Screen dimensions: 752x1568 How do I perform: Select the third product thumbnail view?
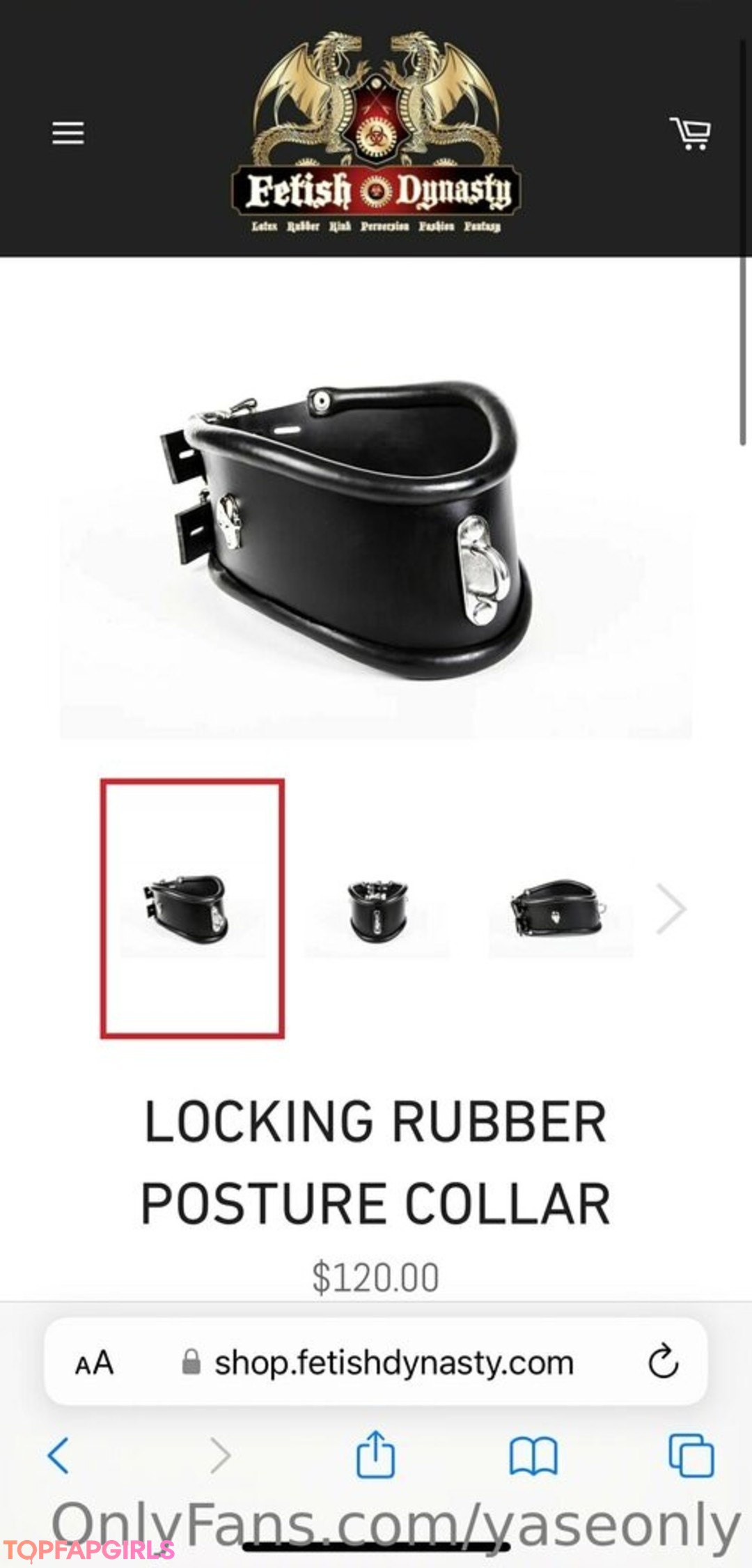[x=560, y=908]
